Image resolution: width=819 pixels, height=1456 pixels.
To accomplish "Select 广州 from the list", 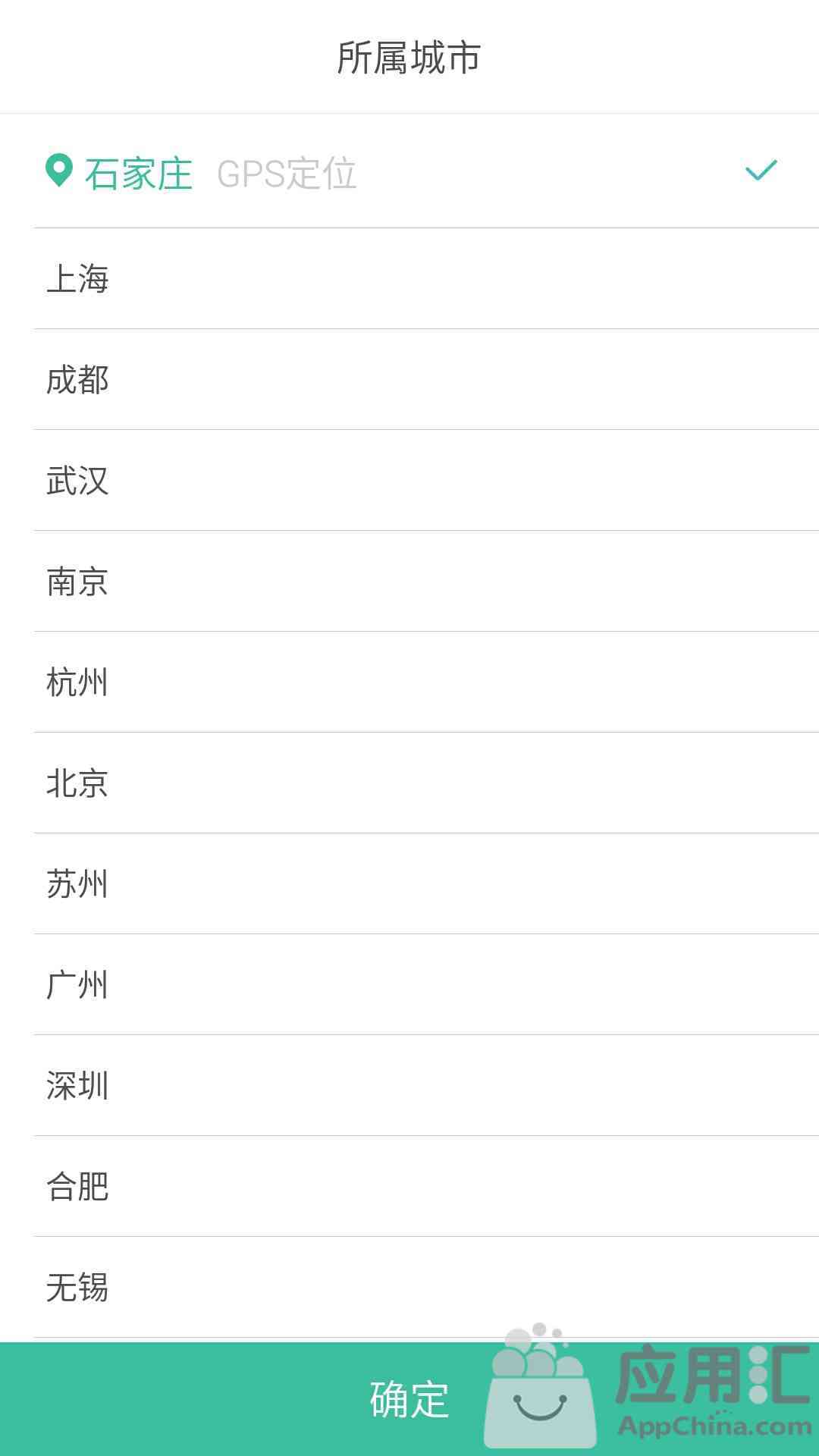I will click(409, 984).
